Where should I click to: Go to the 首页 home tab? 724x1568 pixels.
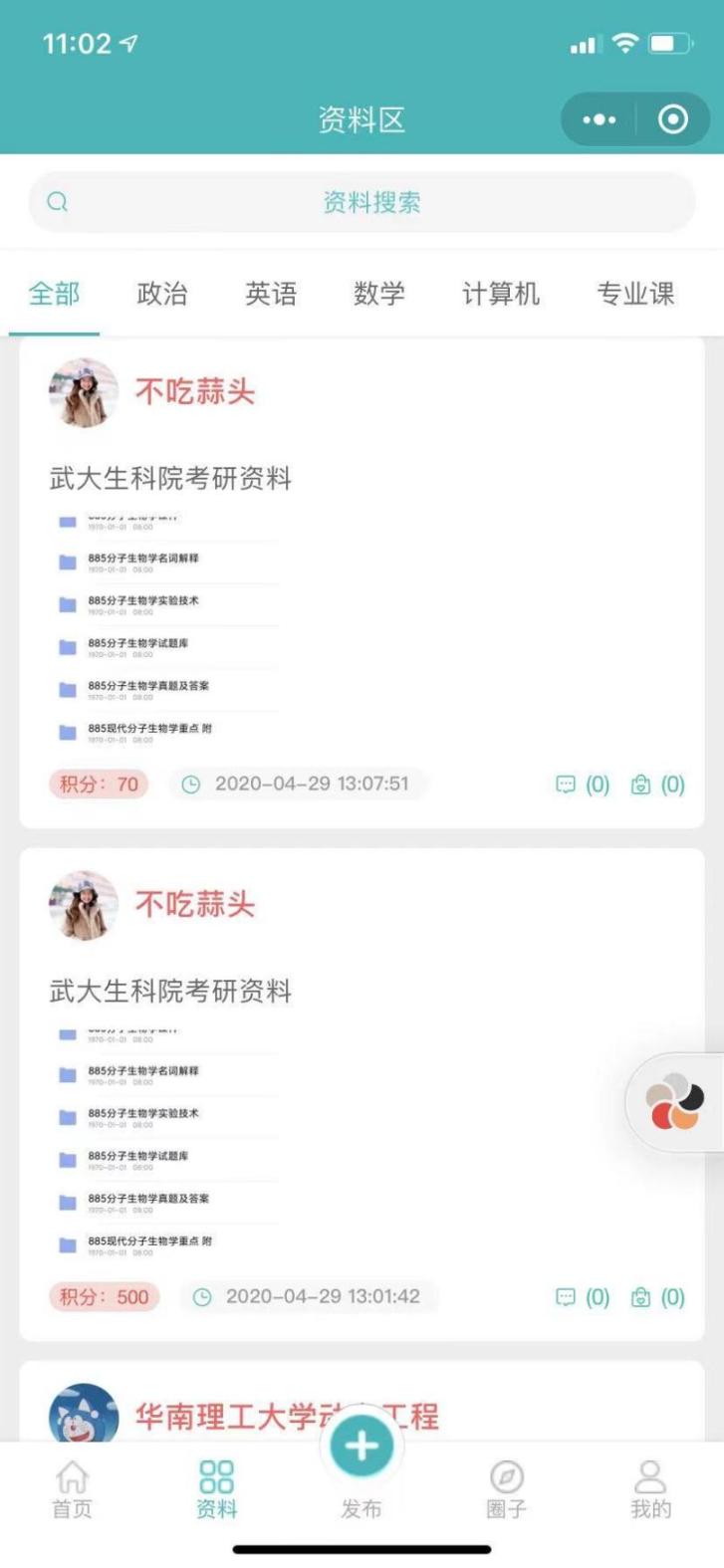[x=72, y=1488]
